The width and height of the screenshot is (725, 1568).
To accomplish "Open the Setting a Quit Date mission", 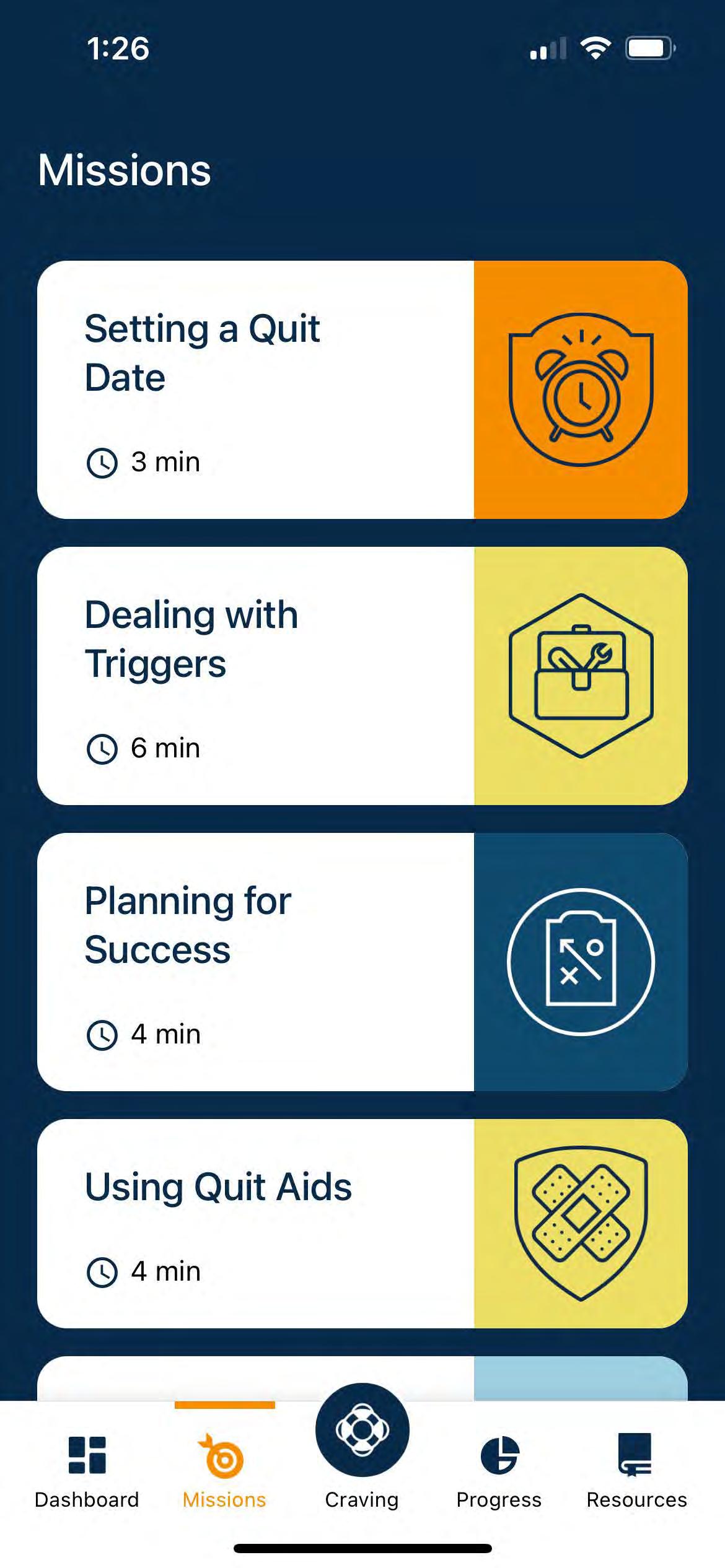I will [x=362, y=390].
